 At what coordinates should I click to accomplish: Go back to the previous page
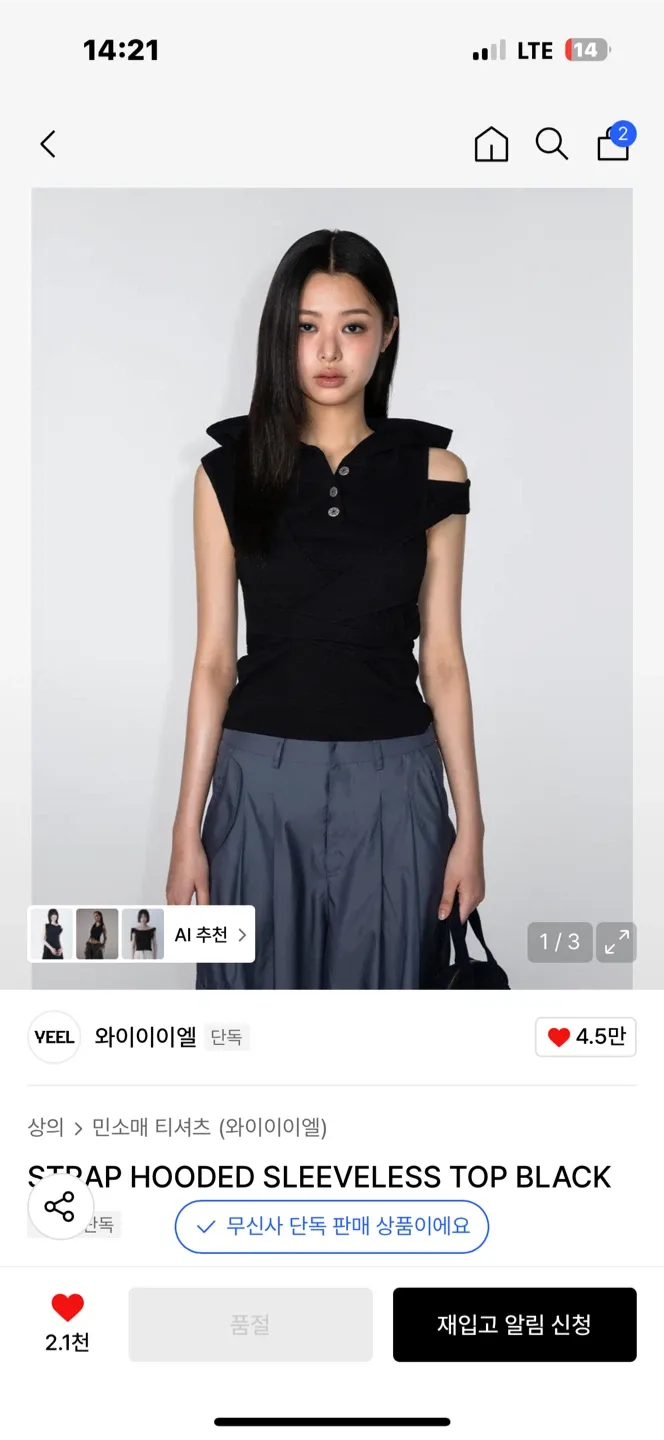(48, 144)
